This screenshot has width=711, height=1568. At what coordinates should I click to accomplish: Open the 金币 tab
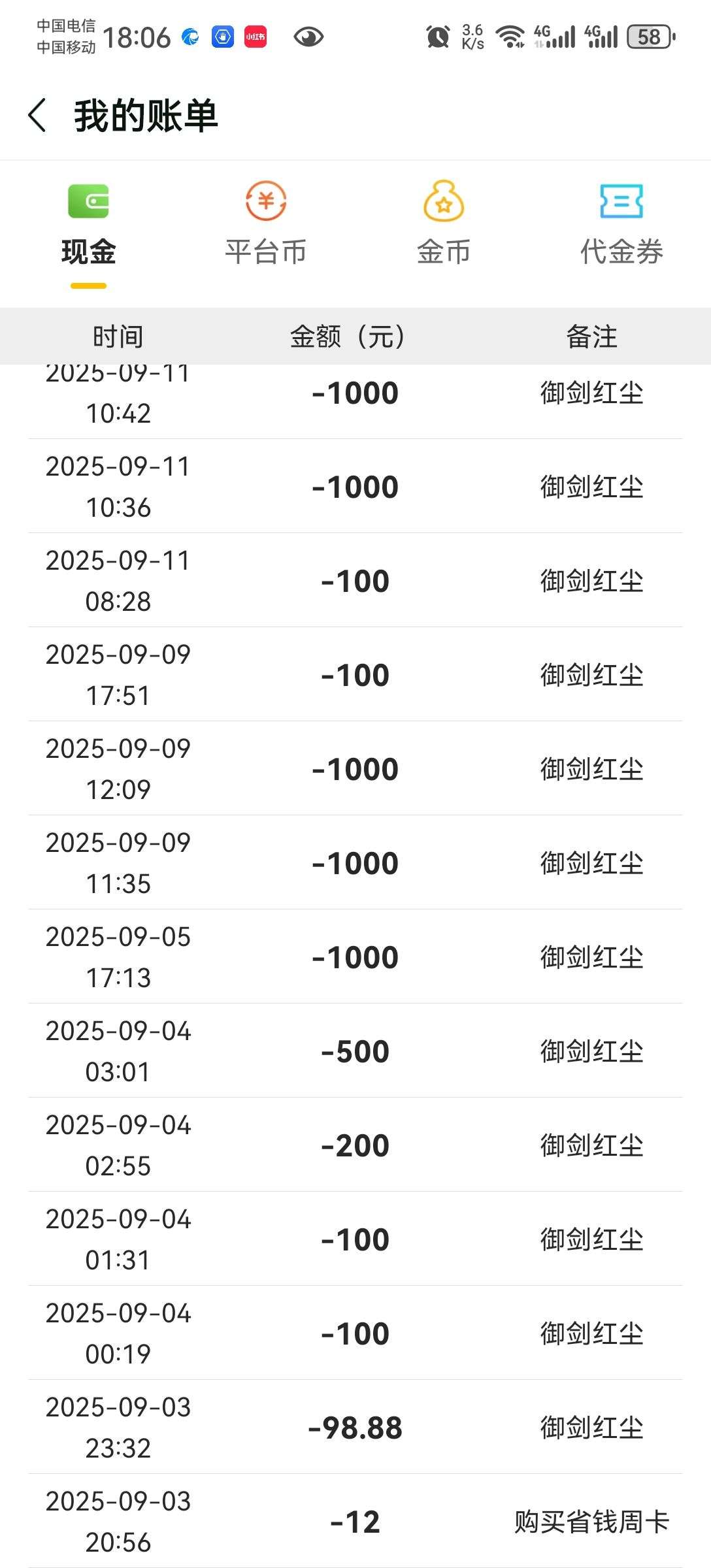(x=444, y=225)
